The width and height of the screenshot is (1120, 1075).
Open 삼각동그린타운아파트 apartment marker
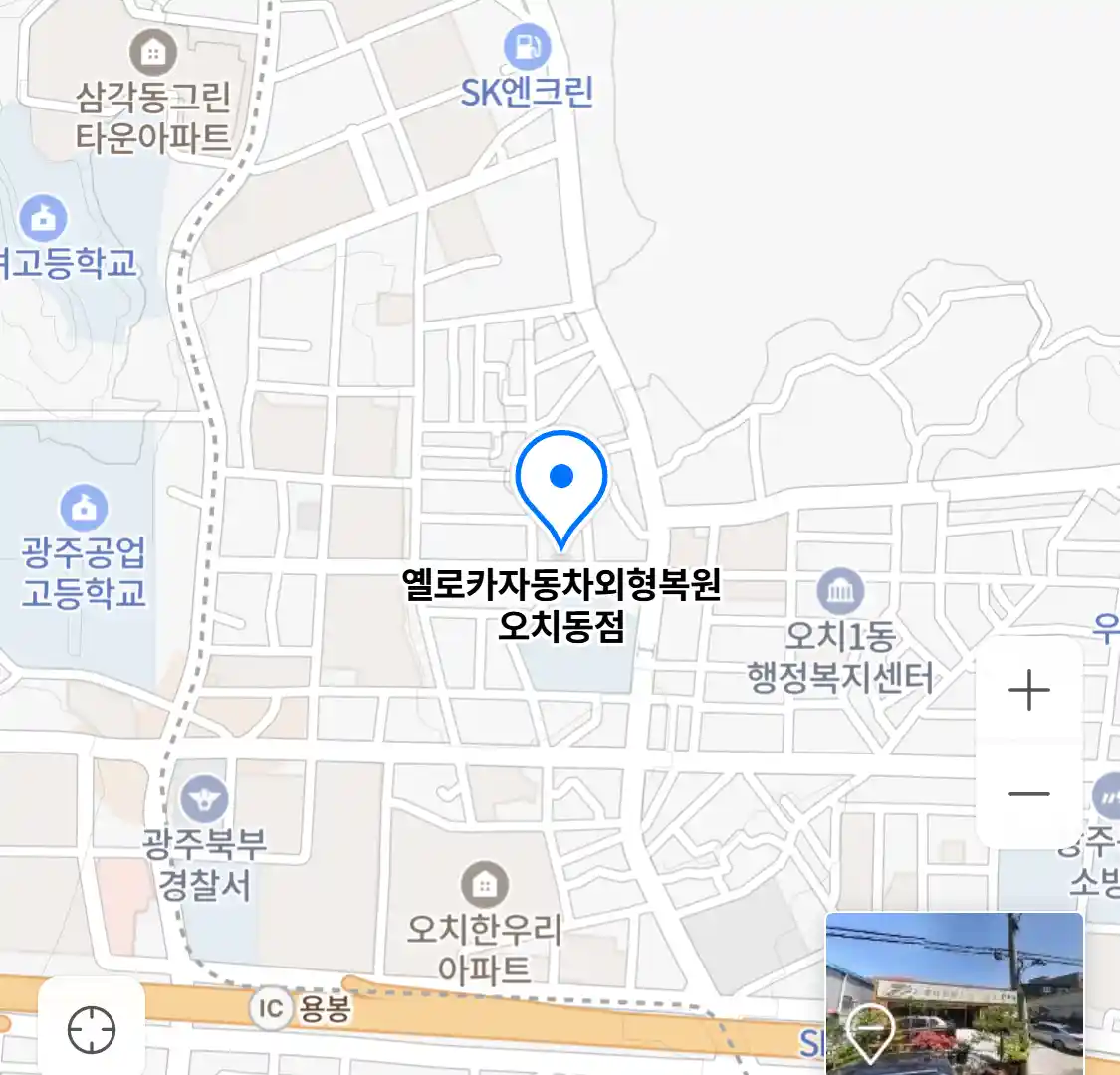point(153,52)
